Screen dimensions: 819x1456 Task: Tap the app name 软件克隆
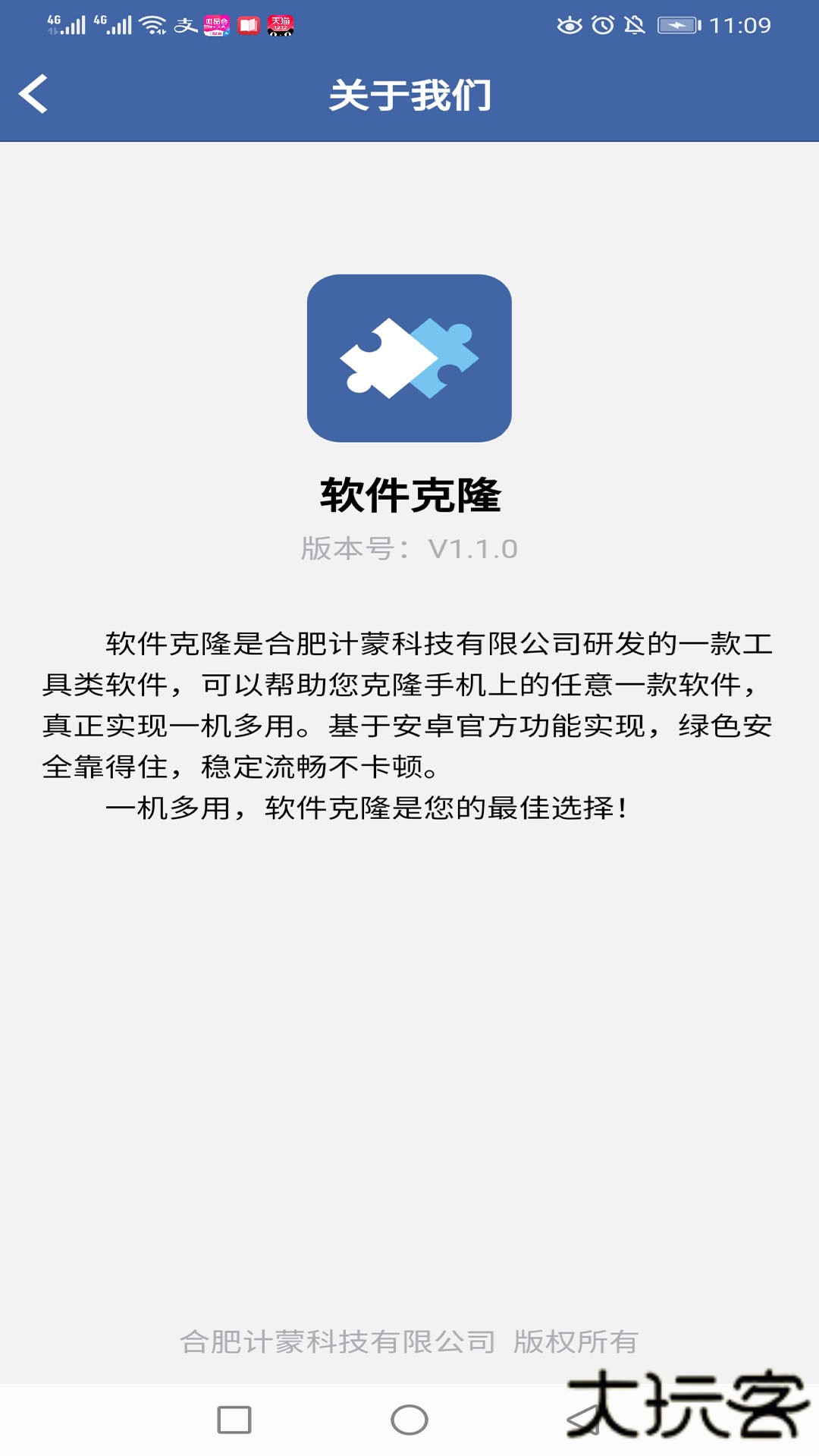click(x=409, y=491)
